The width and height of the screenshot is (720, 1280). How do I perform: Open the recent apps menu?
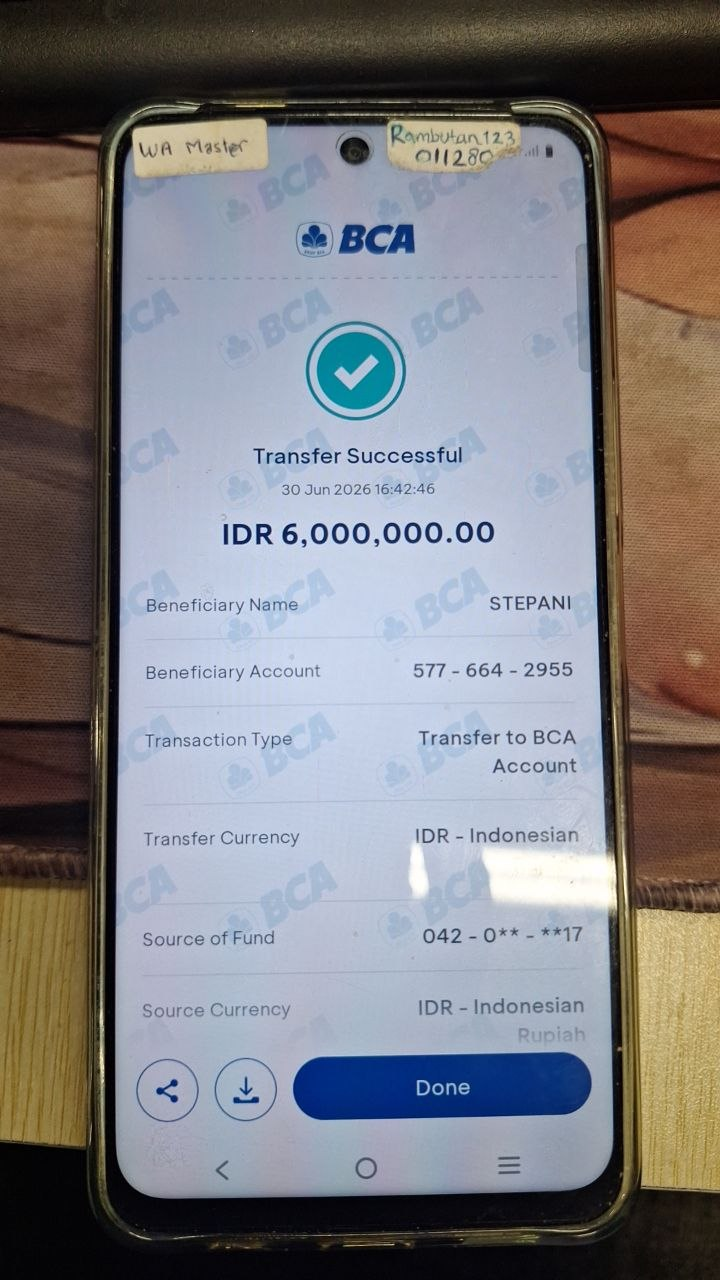coord(509,1165)
